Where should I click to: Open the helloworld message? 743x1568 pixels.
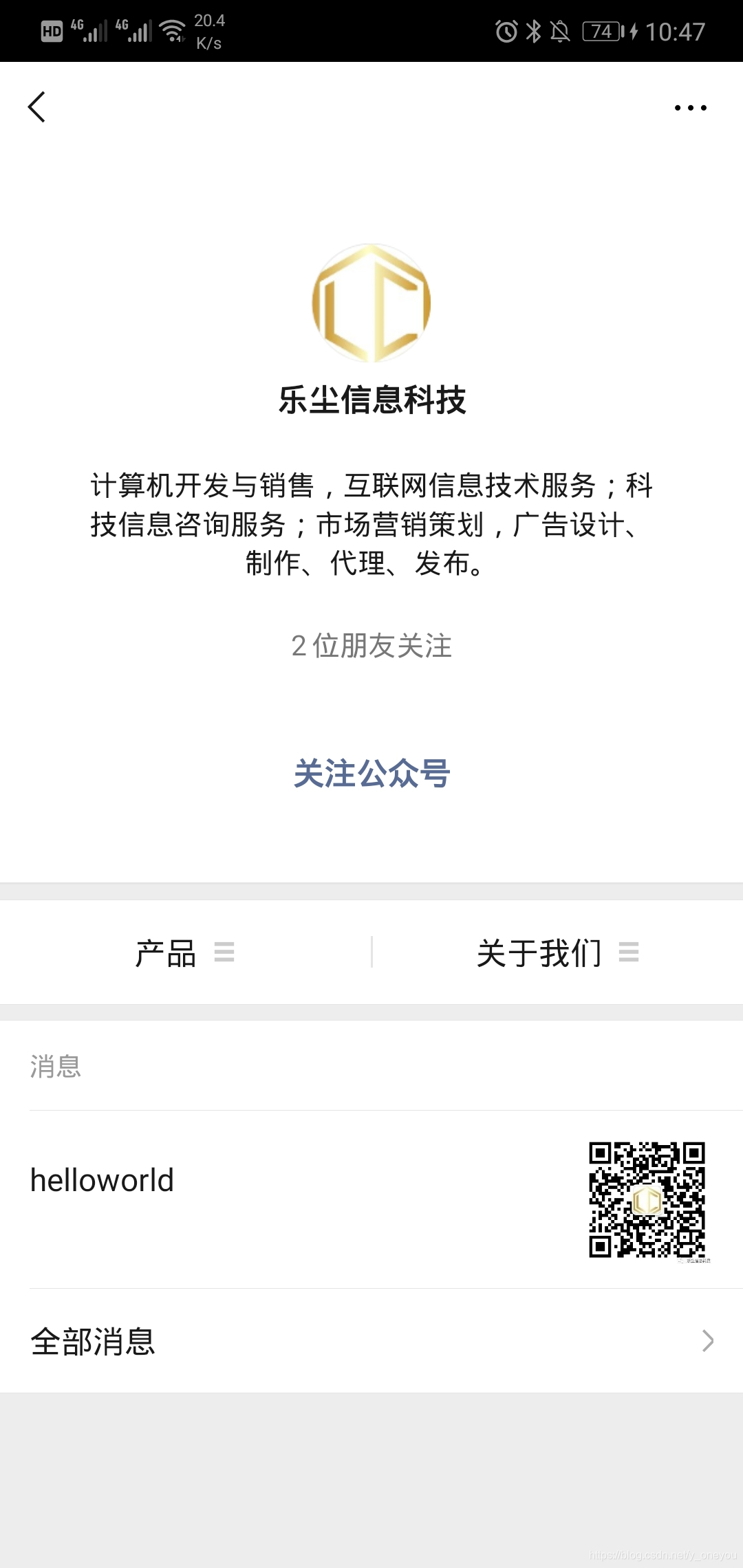[371, 1199]
